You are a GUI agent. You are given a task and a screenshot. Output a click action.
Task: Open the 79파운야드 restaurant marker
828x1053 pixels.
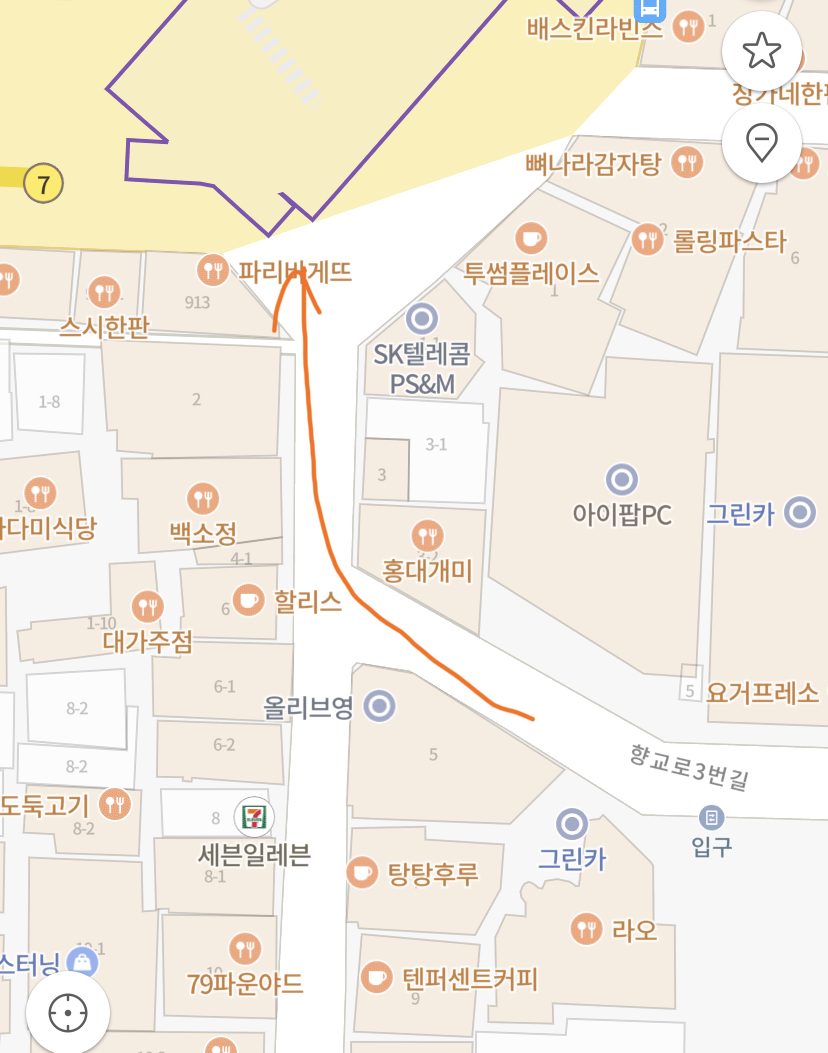pyautogui.click(x=245, y=948)
